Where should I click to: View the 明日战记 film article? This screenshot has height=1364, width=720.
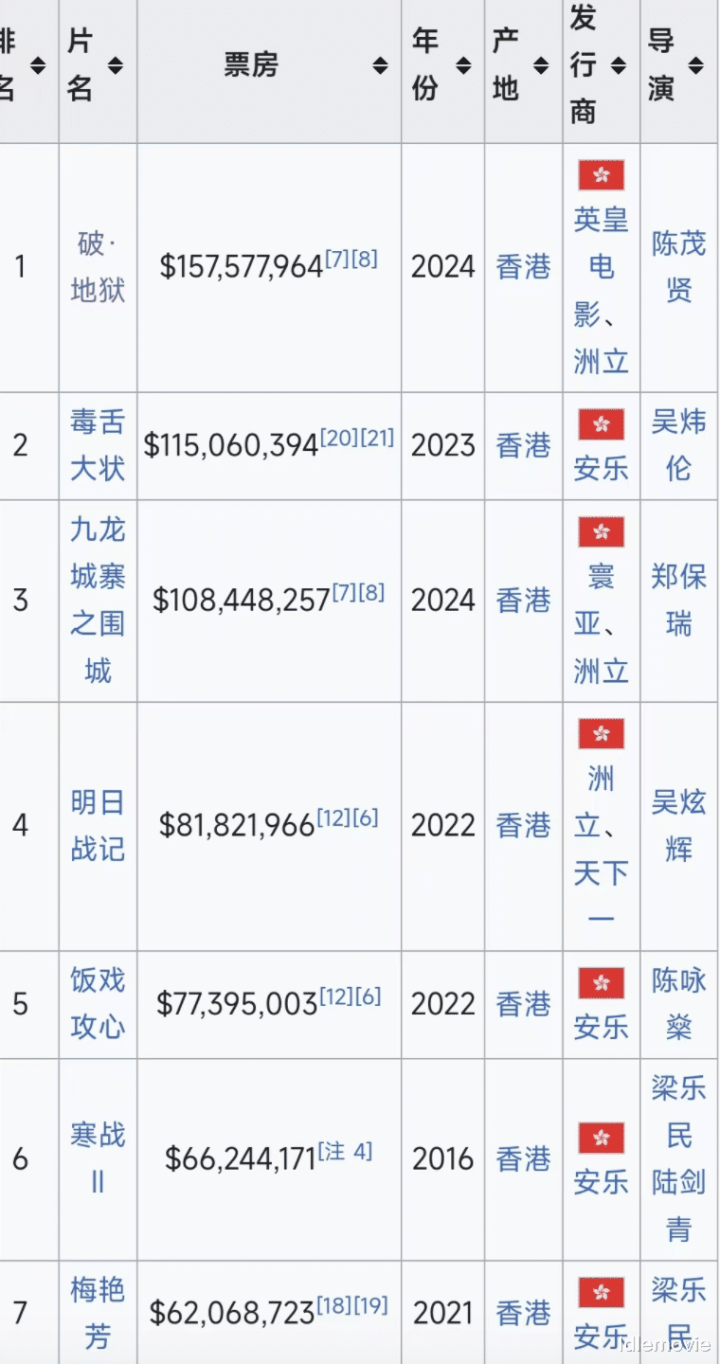(97, 825)
